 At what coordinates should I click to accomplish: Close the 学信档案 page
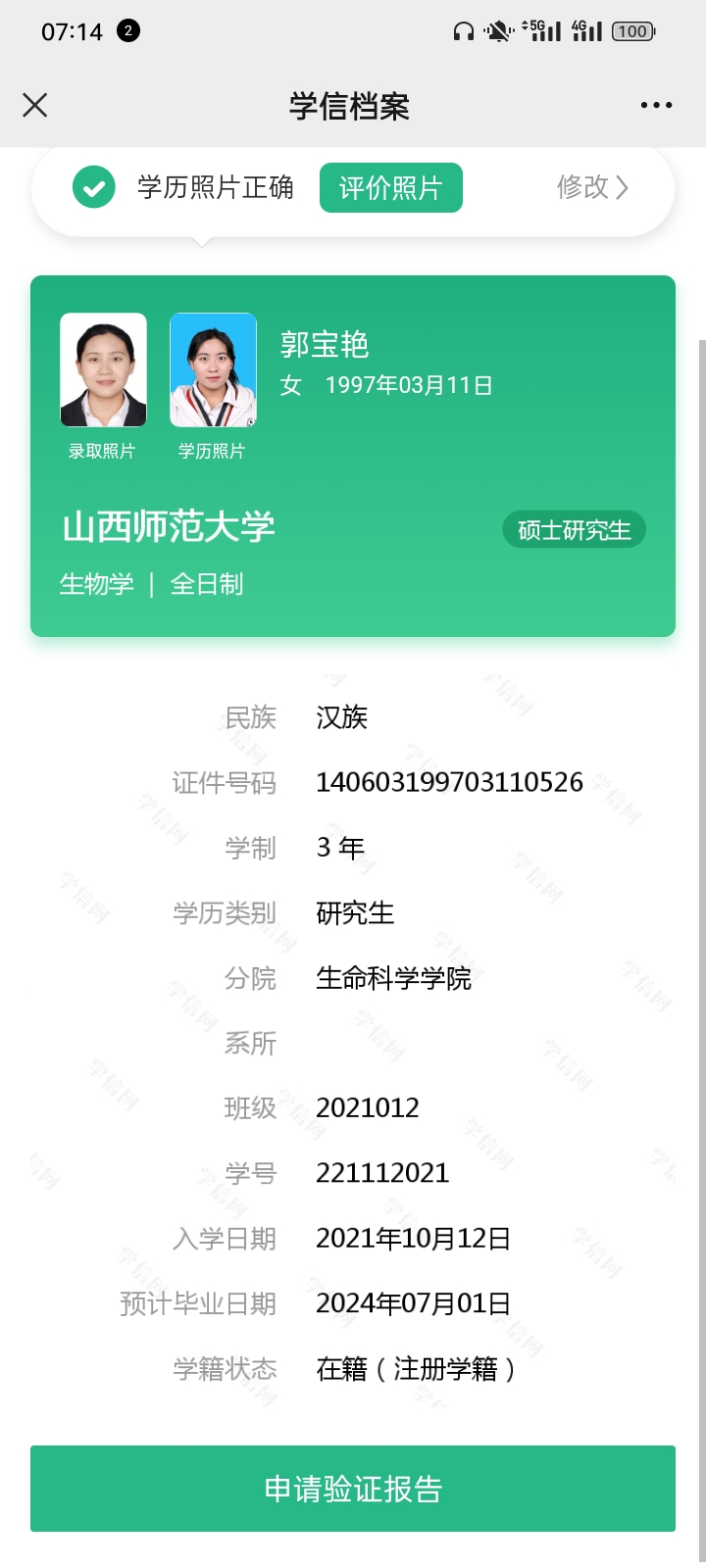click(35, 106)
